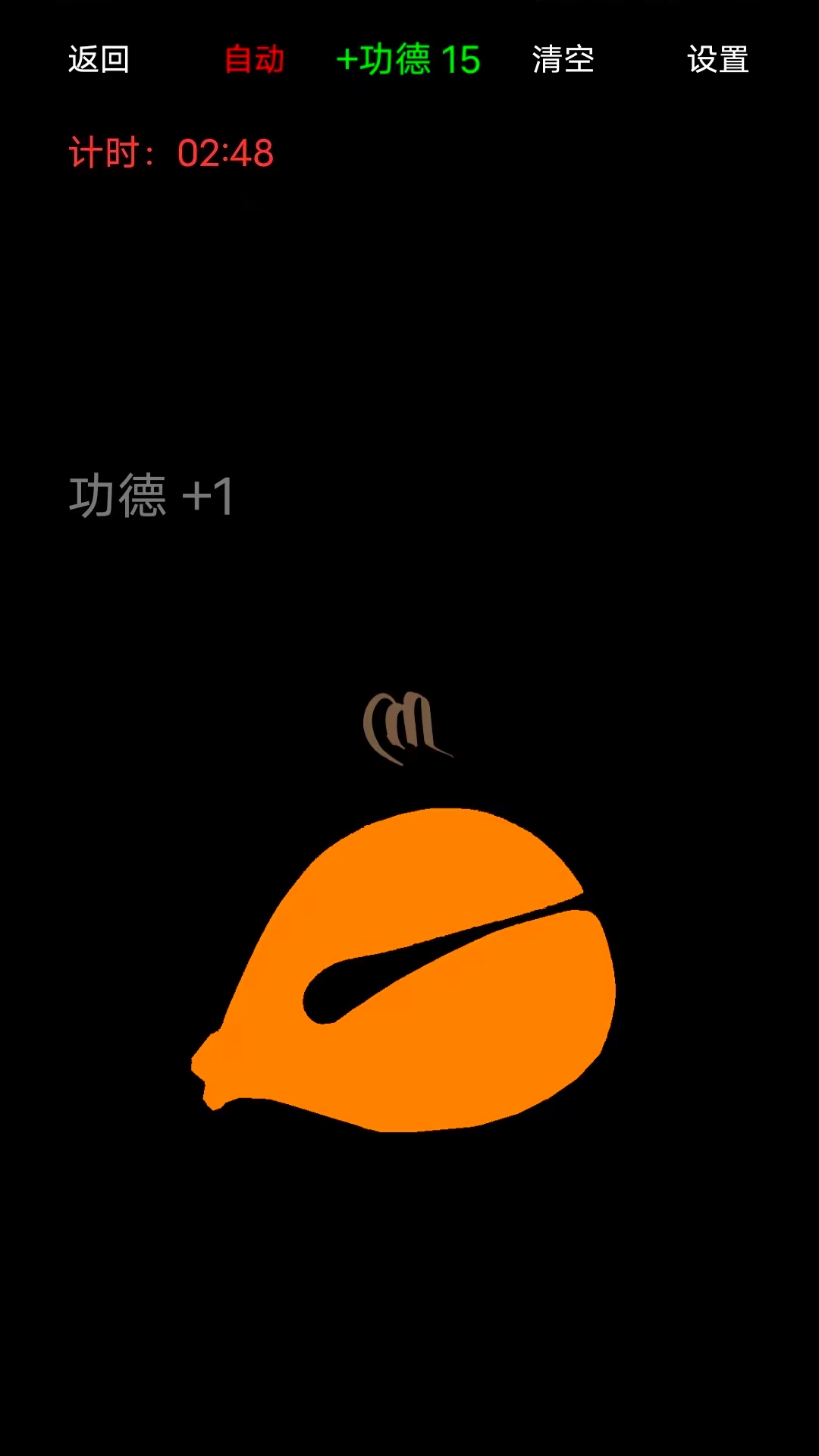Enable auto-knock via the red 自动 control
819x1456 pixels.
(x=255, y=60)
